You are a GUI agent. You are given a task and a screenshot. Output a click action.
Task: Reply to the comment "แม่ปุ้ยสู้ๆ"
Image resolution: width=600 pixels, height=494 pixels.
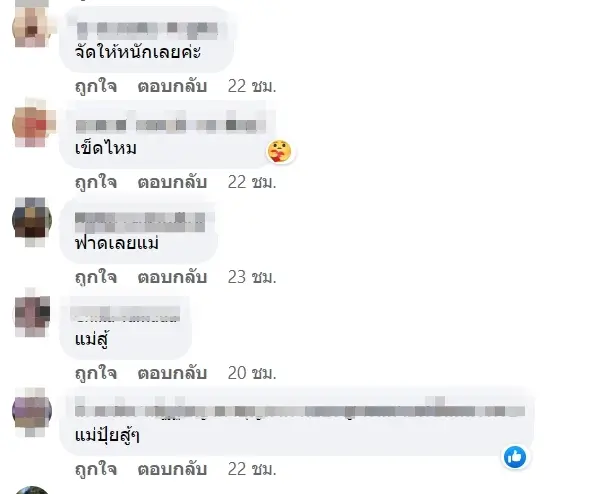pos(171,468)
